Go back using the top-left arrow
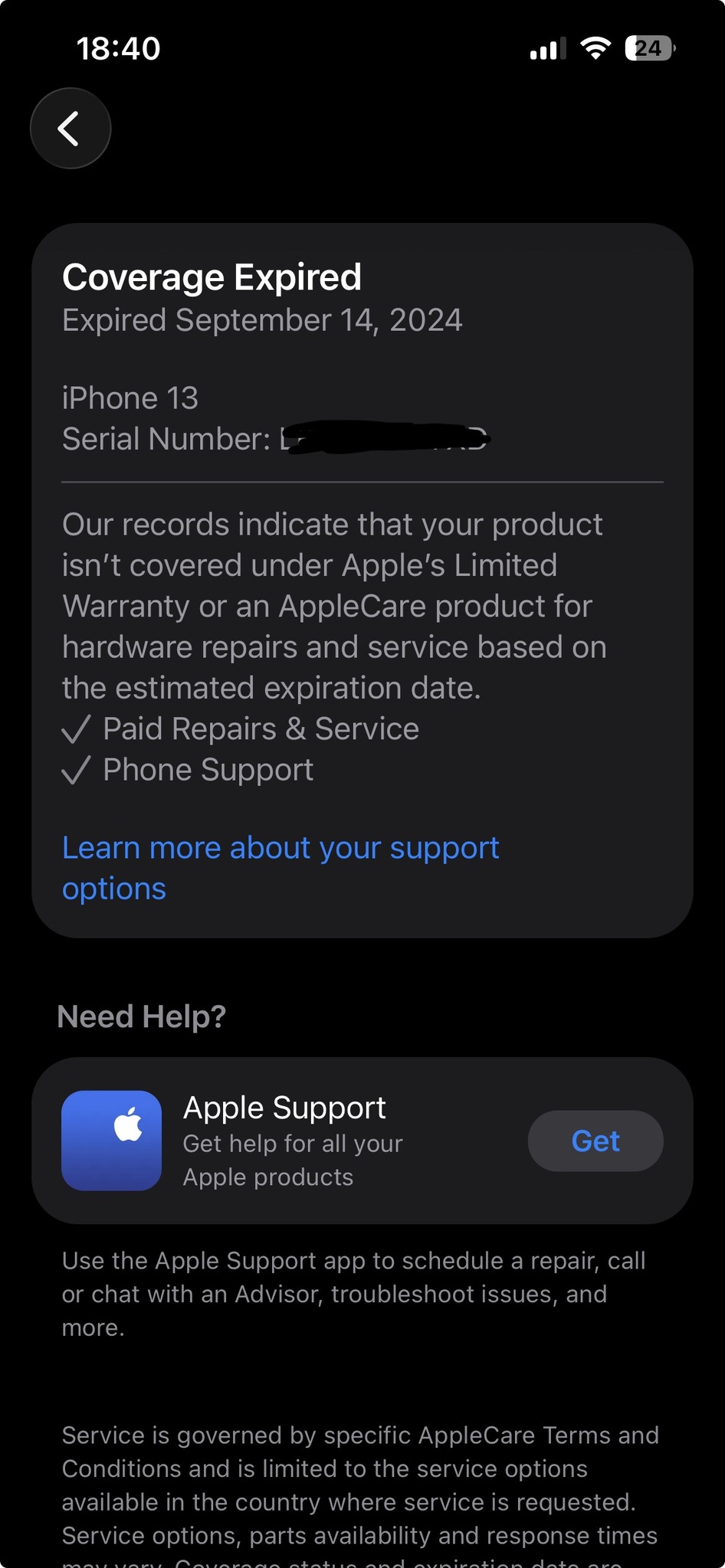Viewport: 725px width, 1568px height. click(x=71, y=129)
